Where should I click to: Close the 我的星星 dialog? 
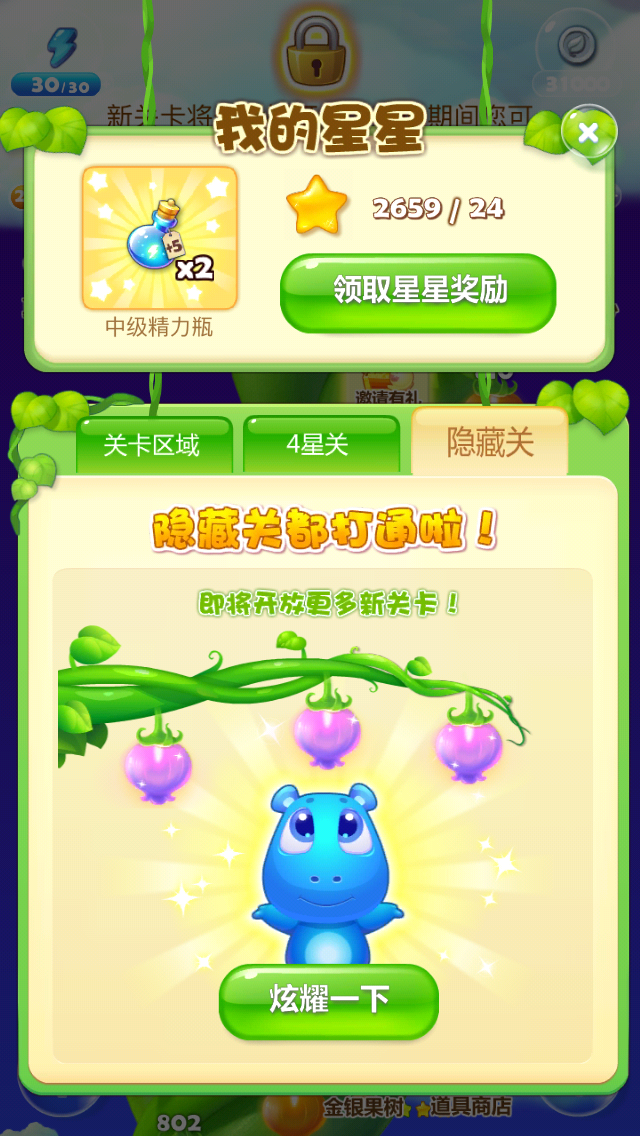pos(589,133)
